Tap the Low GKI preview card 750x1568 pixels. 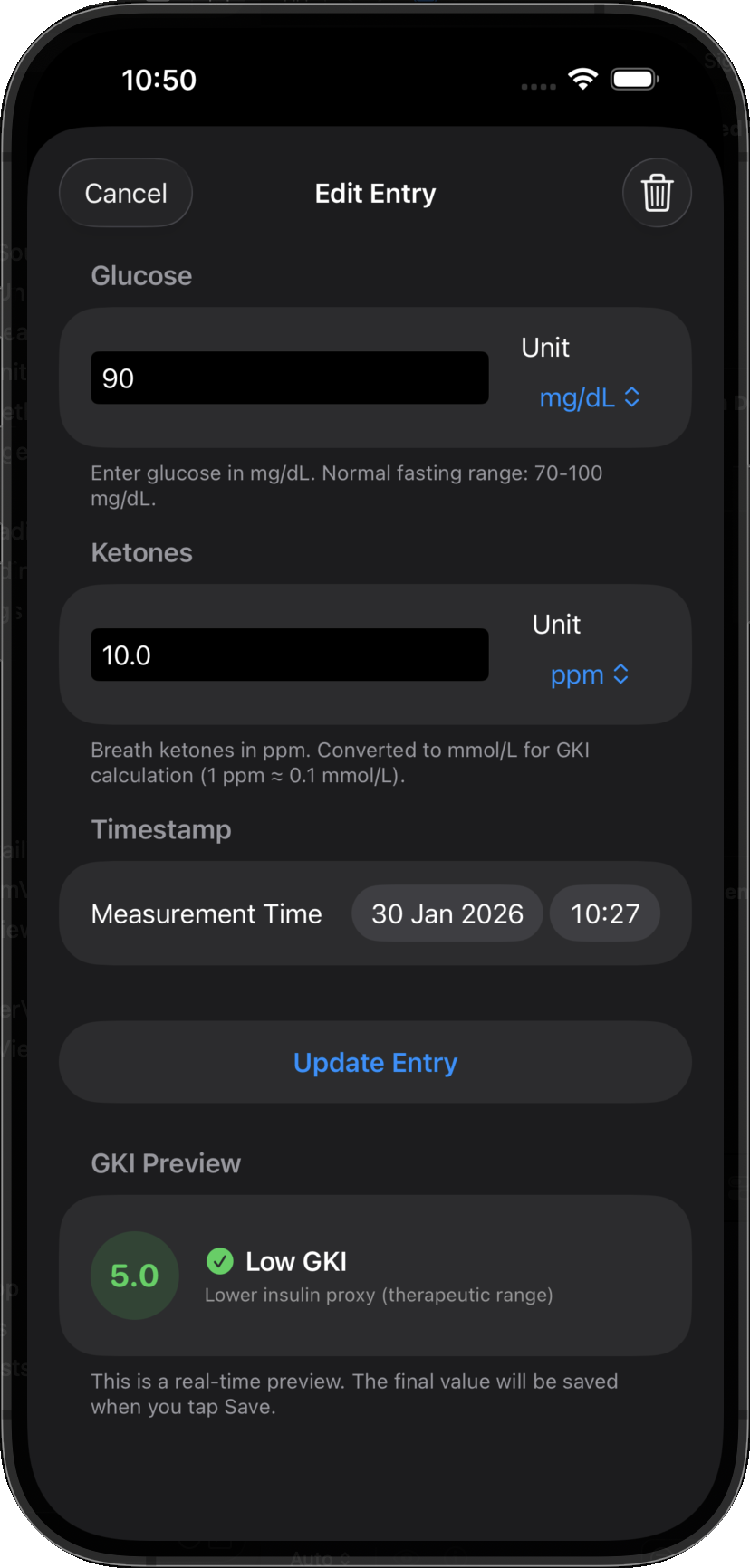coord(375,1276)
